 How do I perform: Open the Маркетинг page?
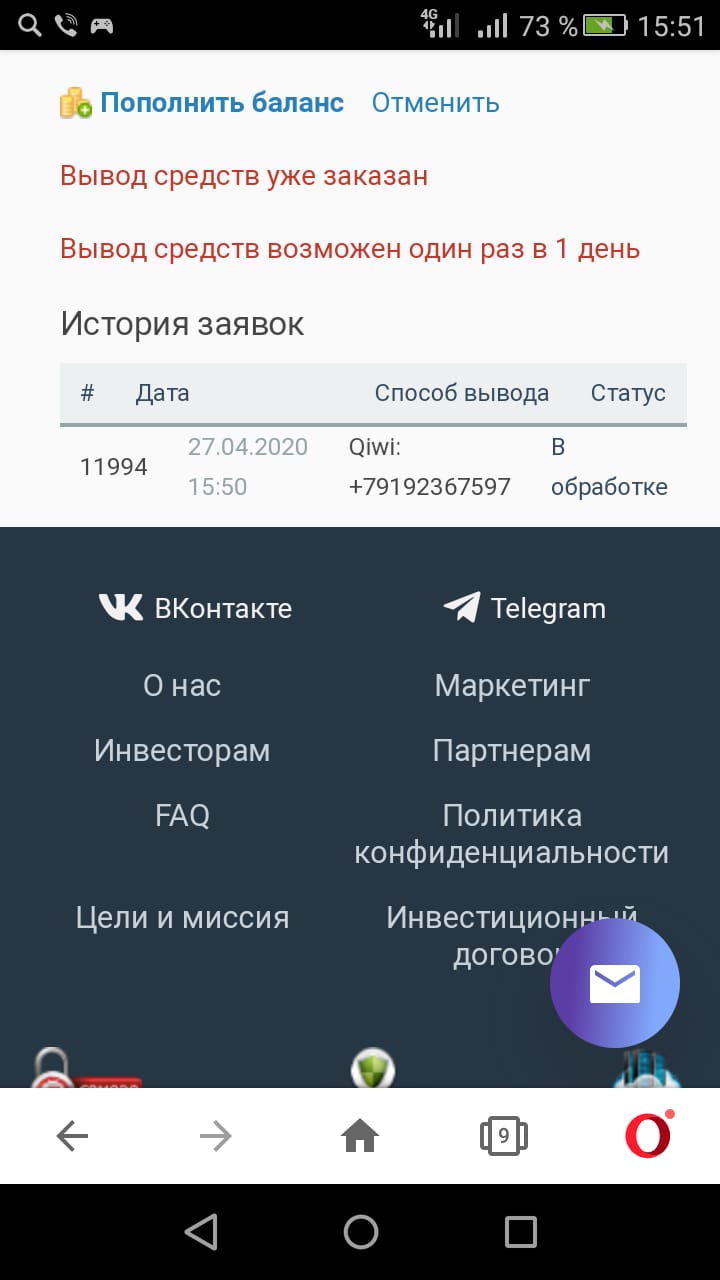point(512,686)
